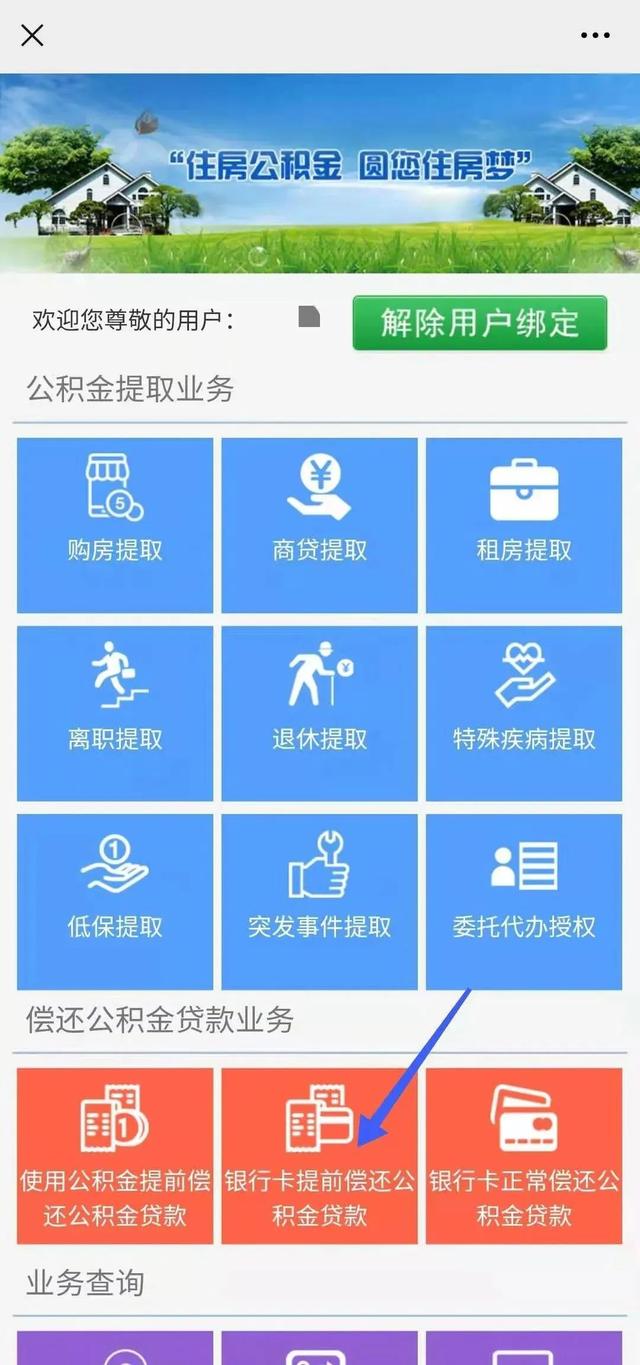
Task: Select 银行卡提前偿还公积金贷款 tile
Action: coord(319,1156)
